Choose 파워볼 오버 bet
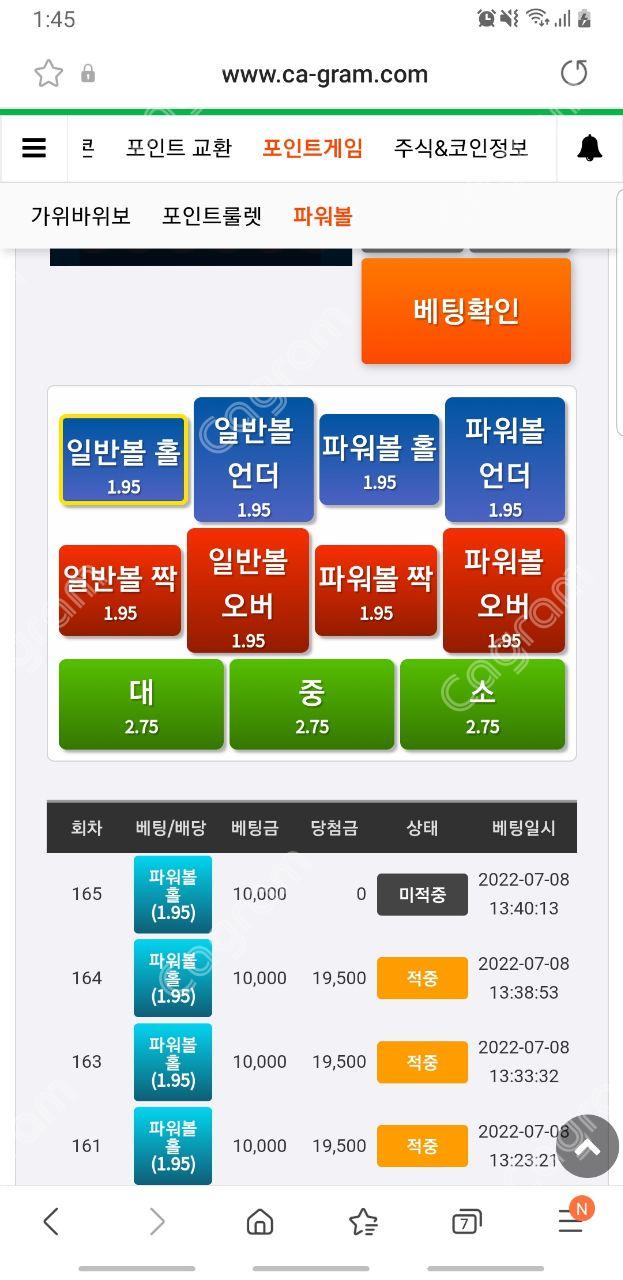 point(504,590)
